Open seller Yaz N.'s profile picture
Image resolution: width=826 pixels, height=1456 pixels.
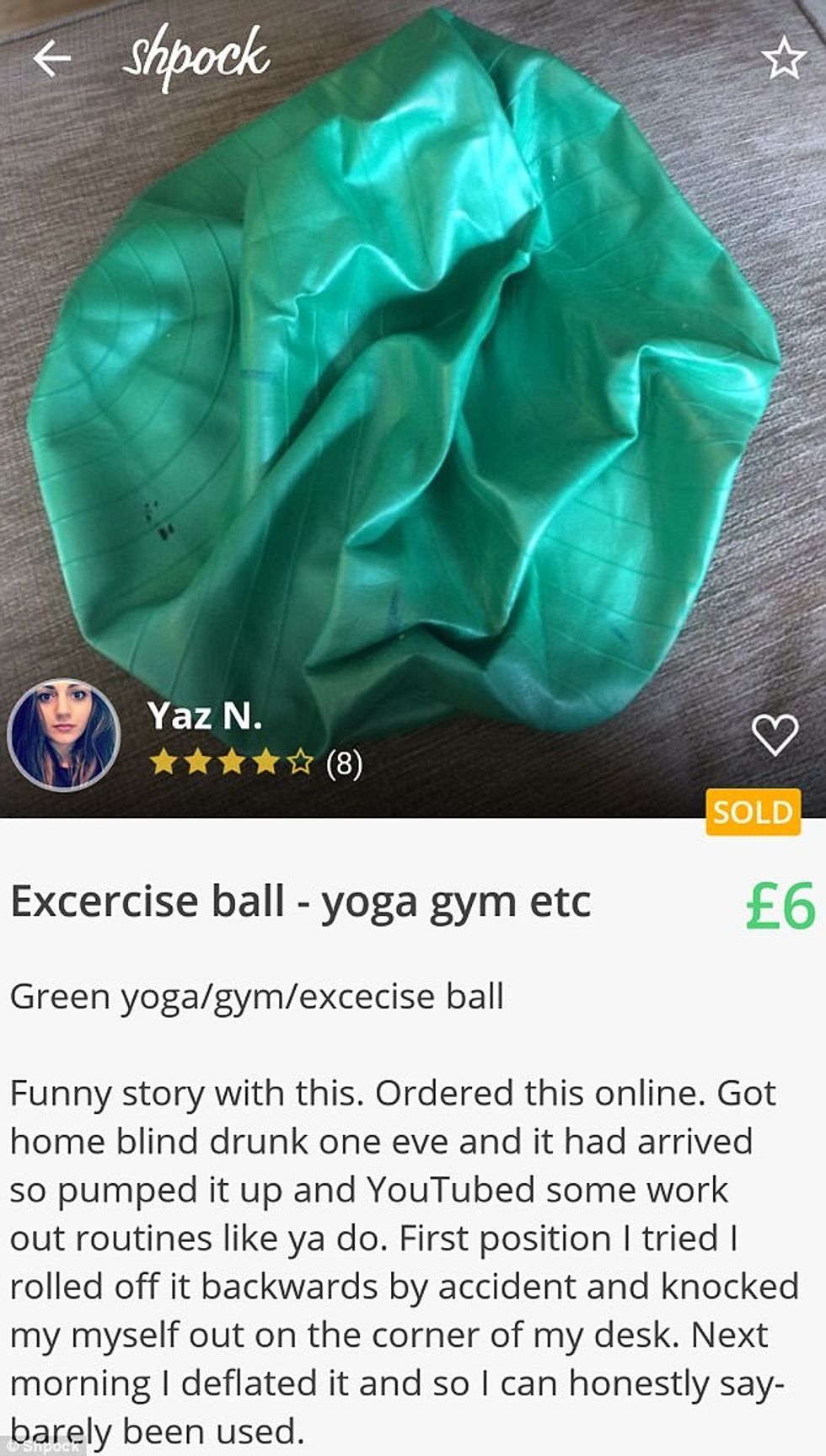pyautogui.click(x=64, y=734)
